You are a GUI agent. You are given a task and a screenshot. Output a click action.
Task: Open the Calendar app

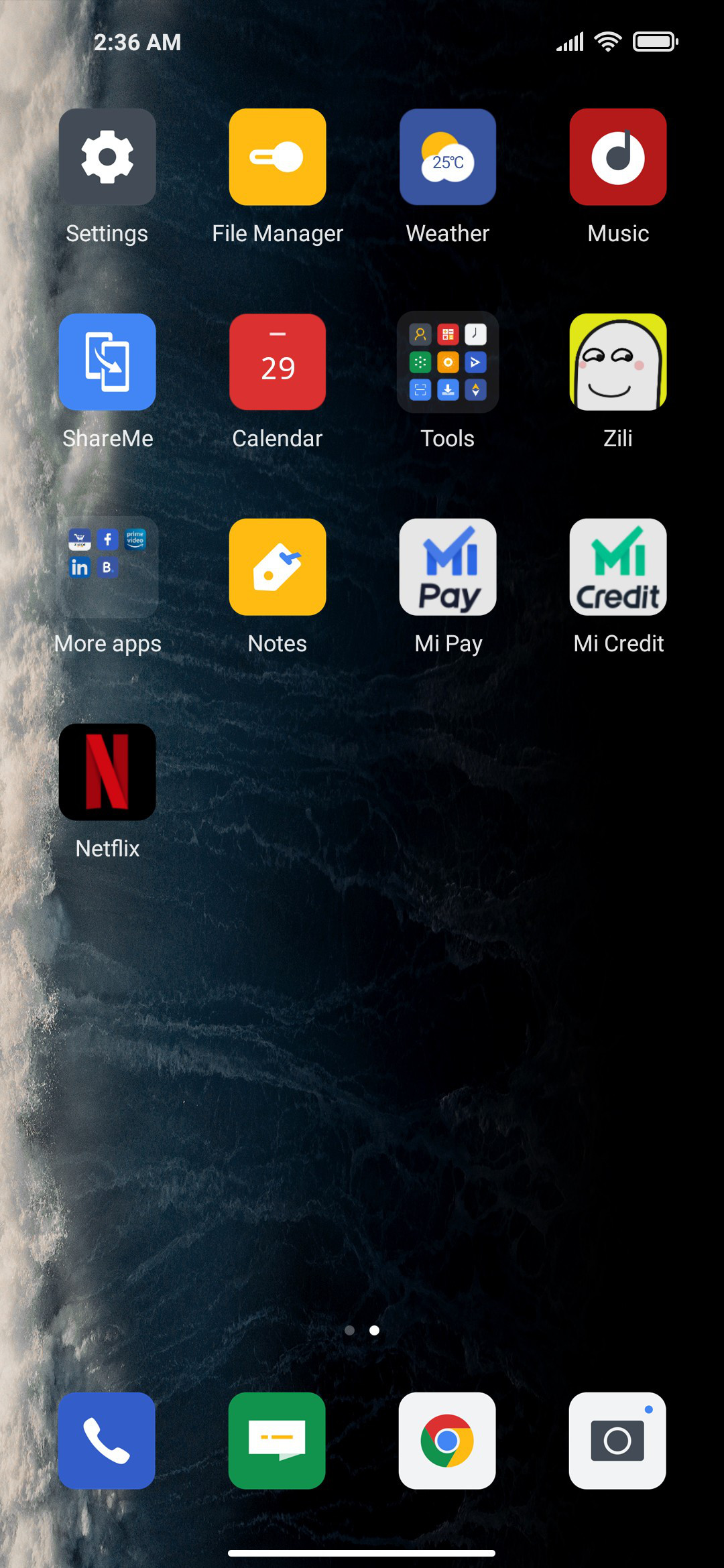coord(278,362)
